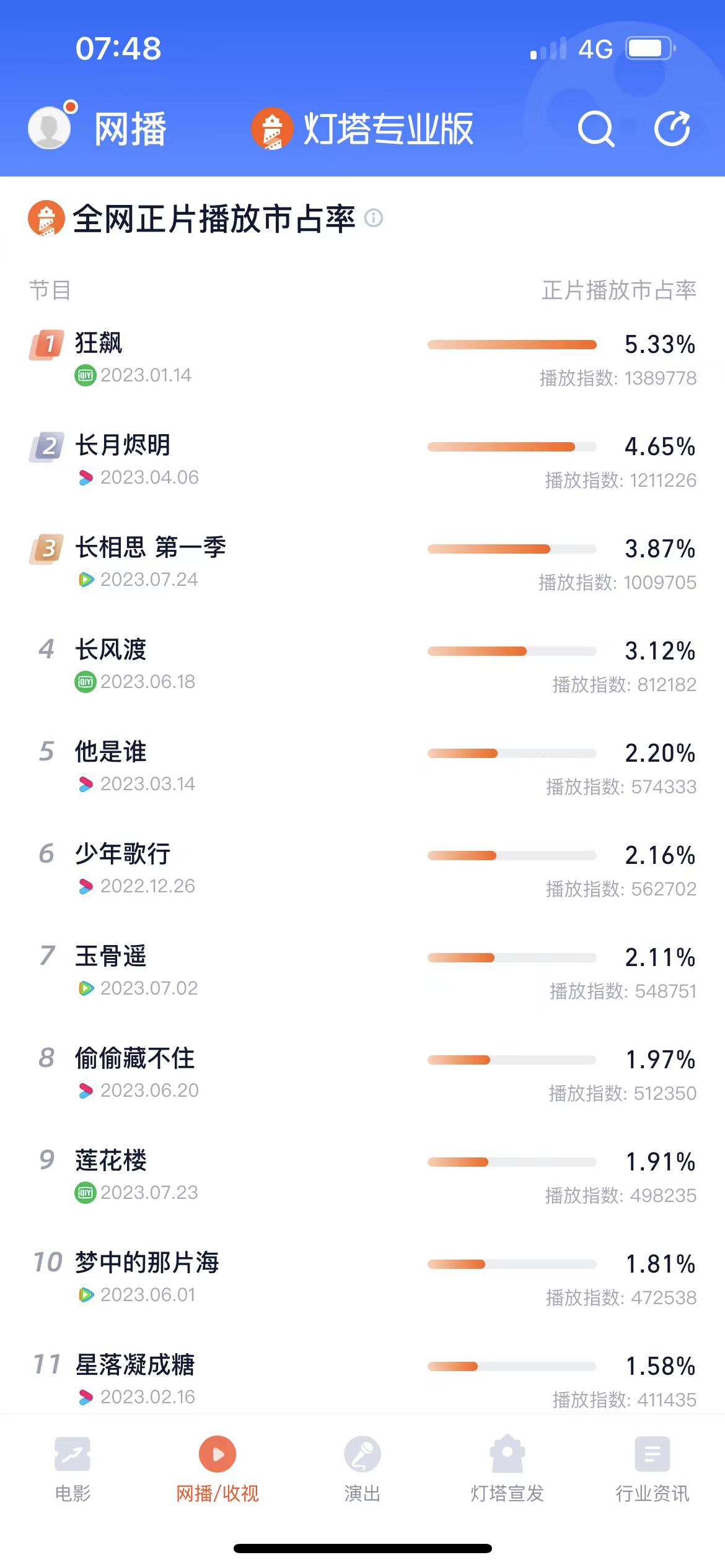Select the 网播/收视 tab
The height and width of the screenshot is (1568, 725).
click(x=217, y=1469)
